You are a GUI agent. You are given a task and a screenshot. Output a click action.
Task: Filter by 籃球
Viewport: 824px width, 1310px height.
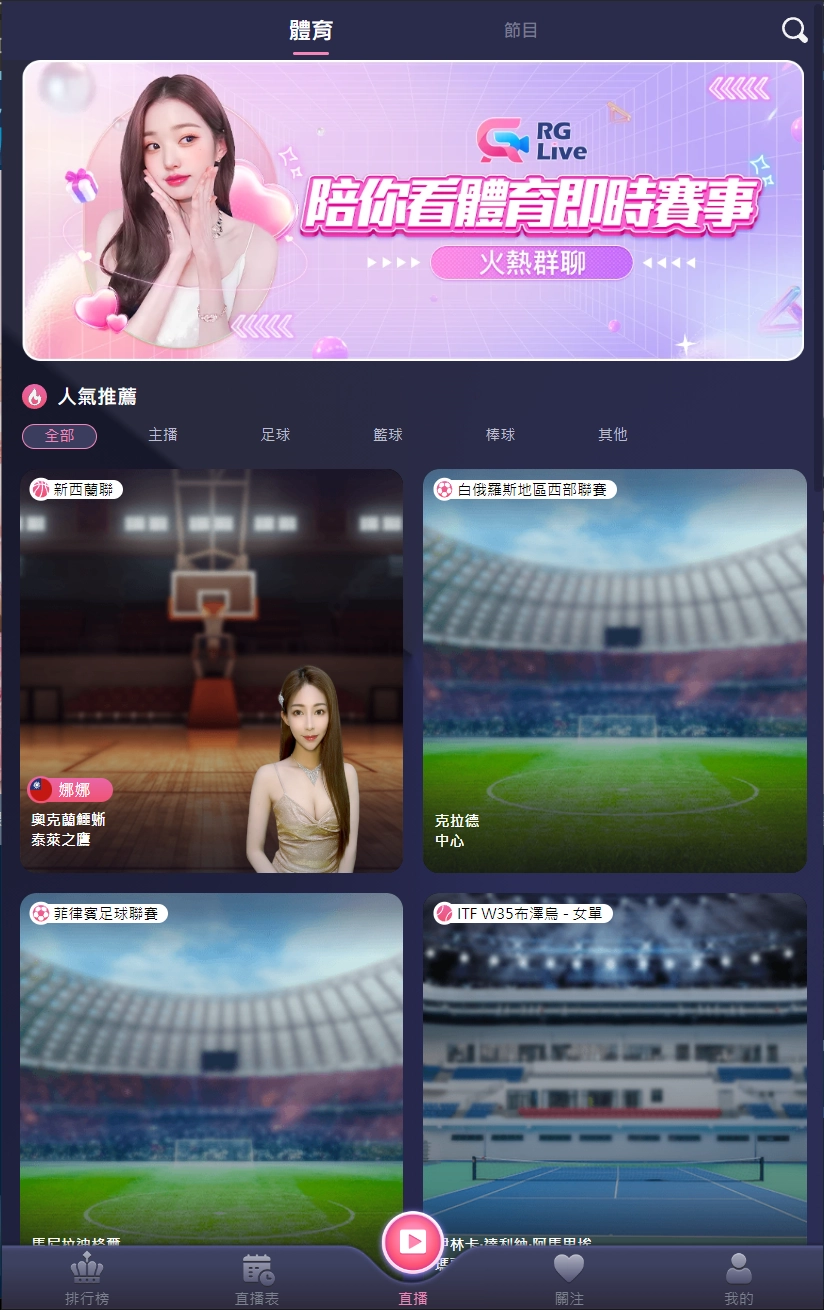tap(388, 435)
